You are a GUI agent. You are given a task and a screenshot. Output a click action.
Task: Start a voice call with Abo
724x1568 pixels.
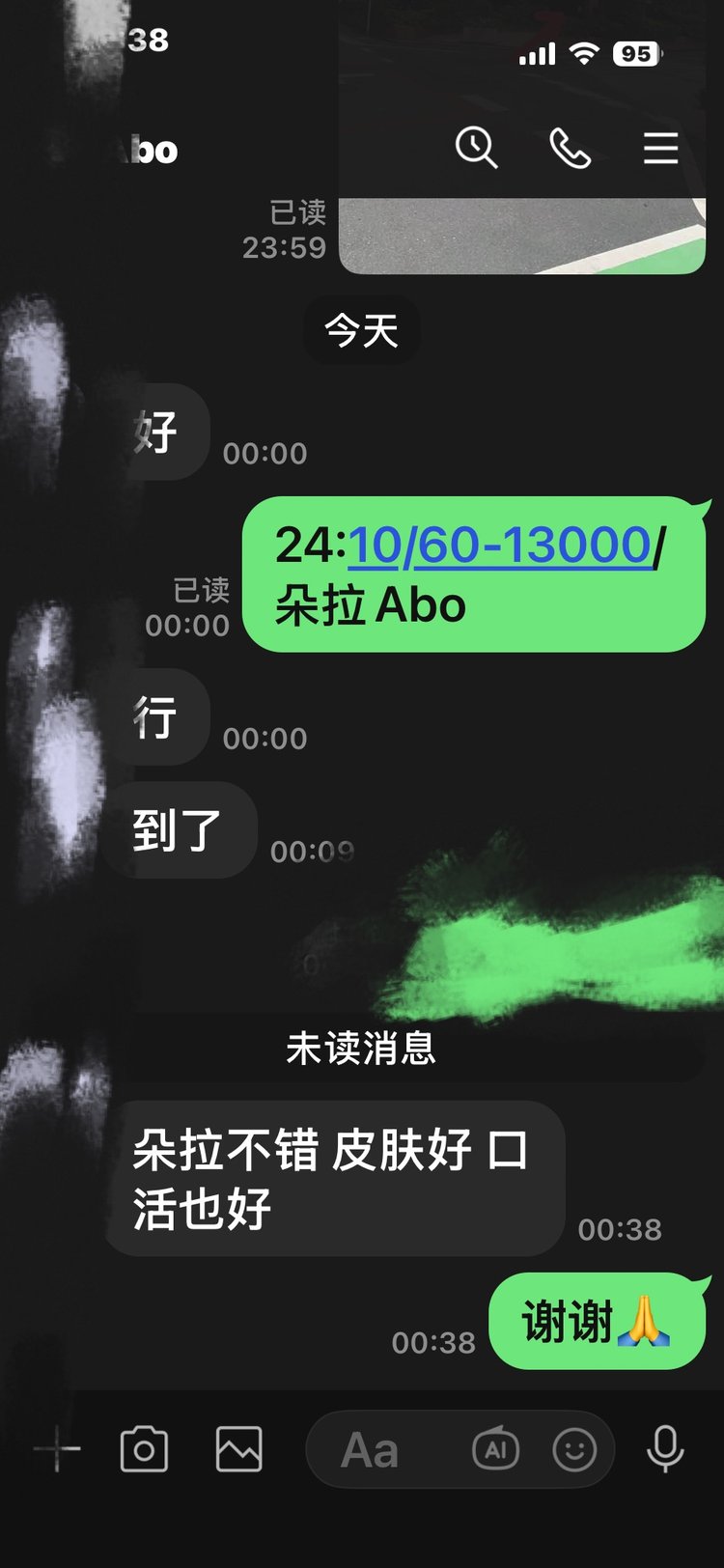(x=570, y=149)
